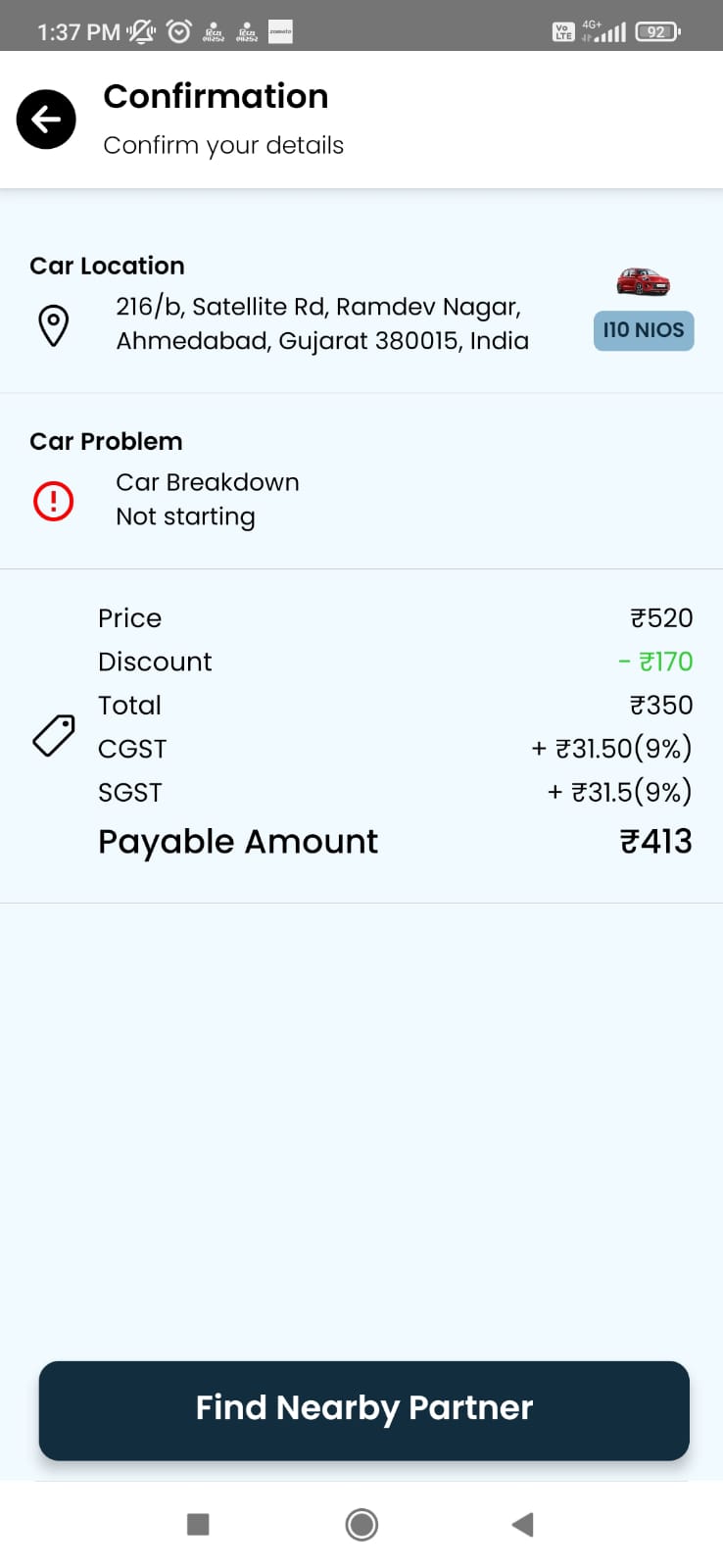Select the I10 NIOS car chip
The image size is (723, 1568).
(644, 330)
